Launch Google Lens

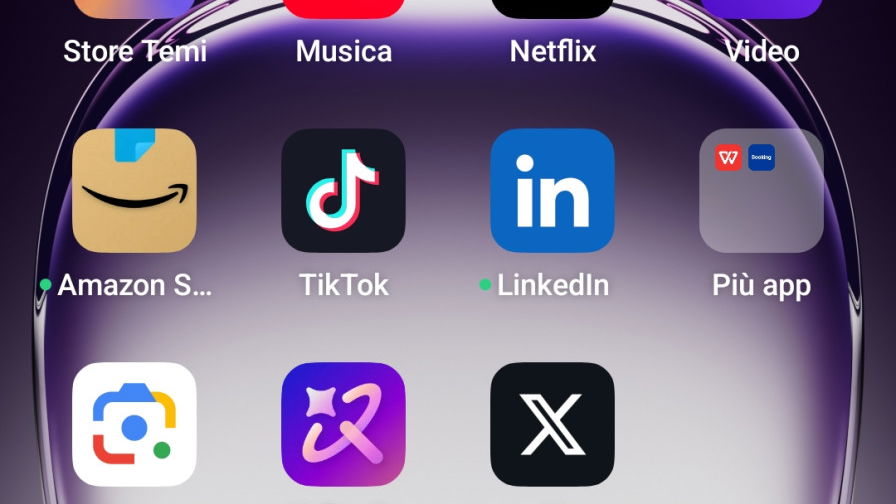point(134,424)
